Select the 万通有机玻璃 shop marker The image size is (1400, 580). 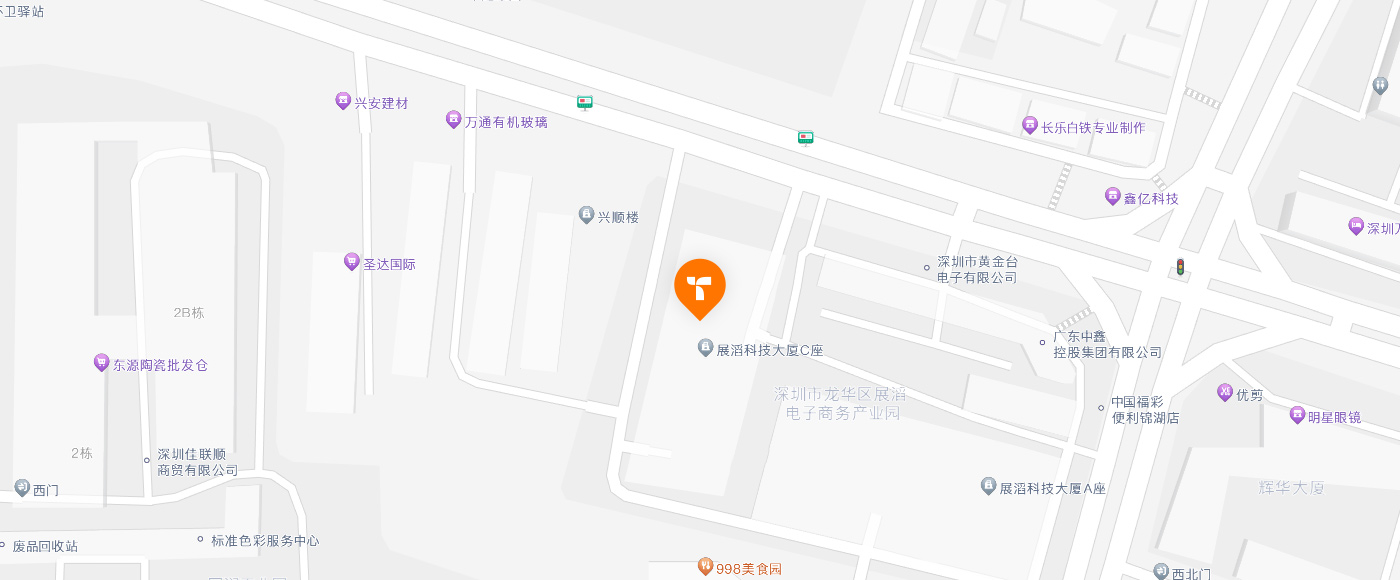(x=454, y=120)
